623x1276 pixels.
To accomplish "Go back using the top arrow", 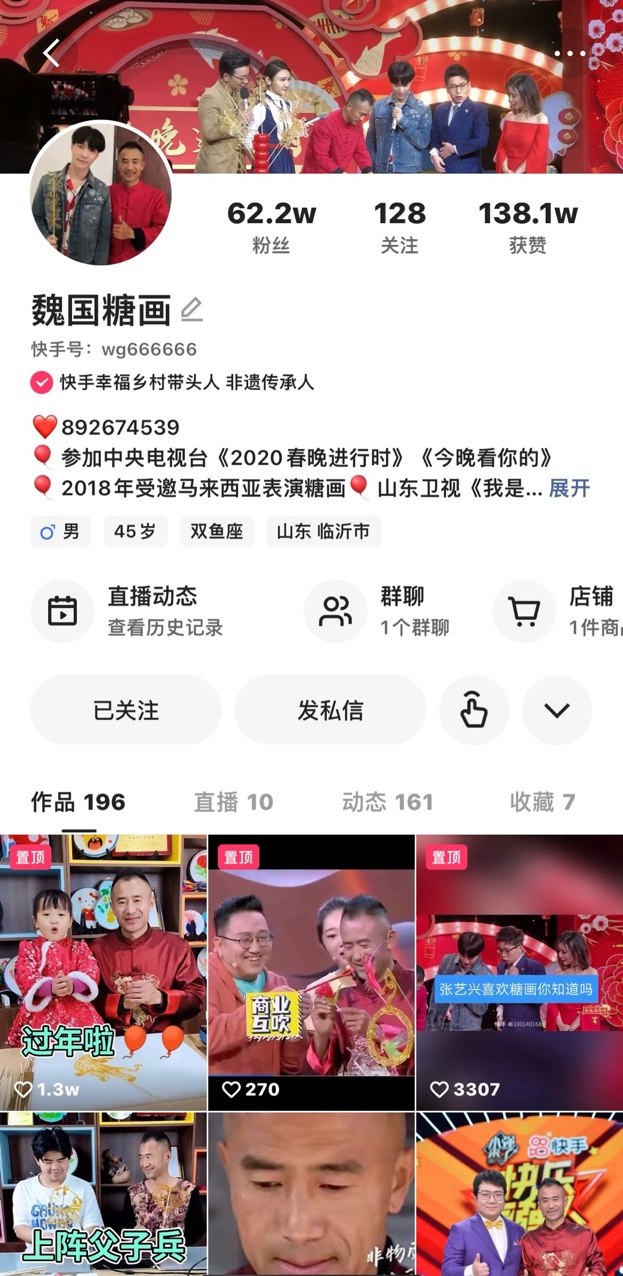I will pos(51,54).
